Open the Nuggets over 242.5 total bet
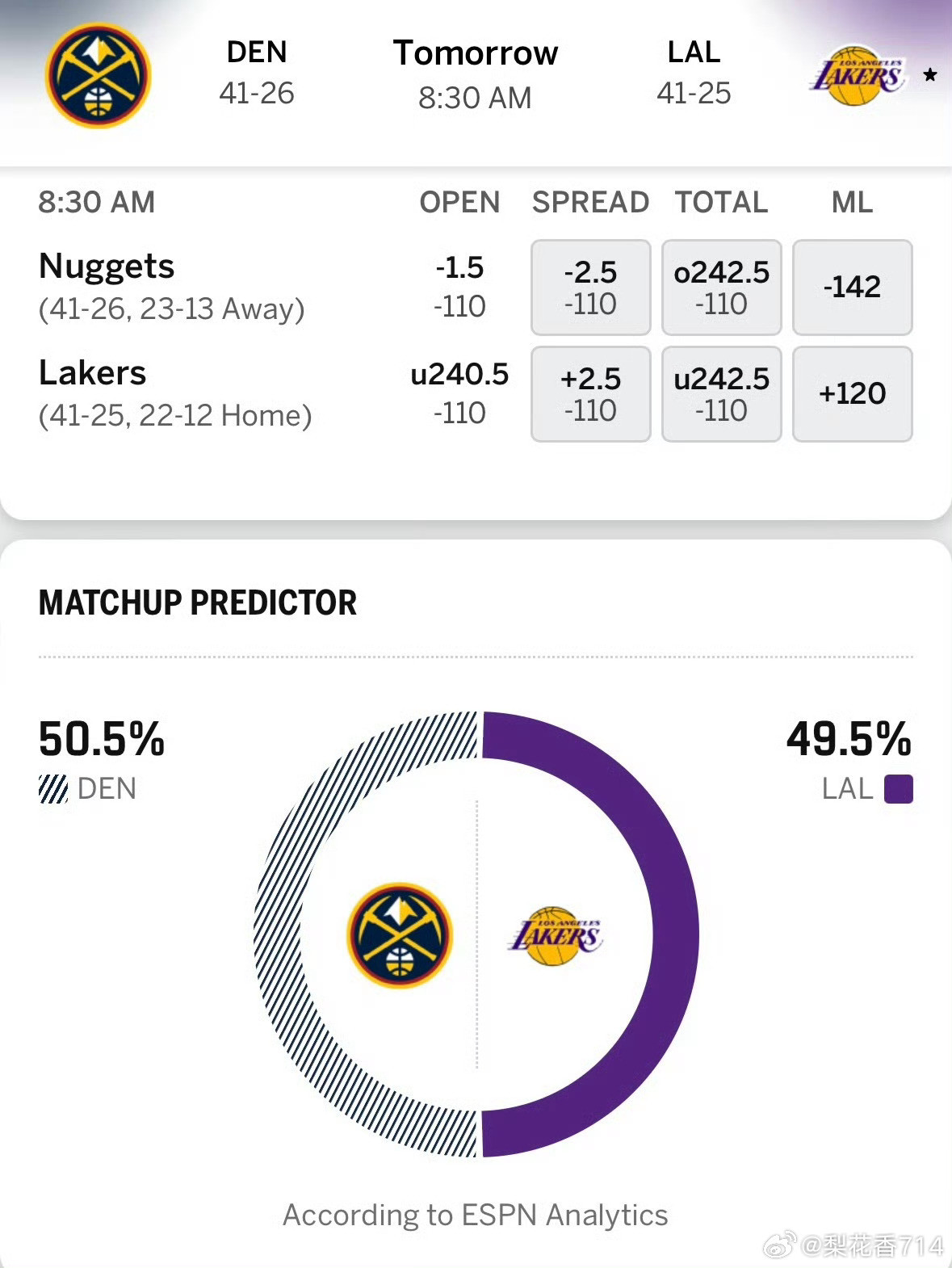Image resolution: width=952 pixels, height=1268 pixels. [x=721, y=287]
